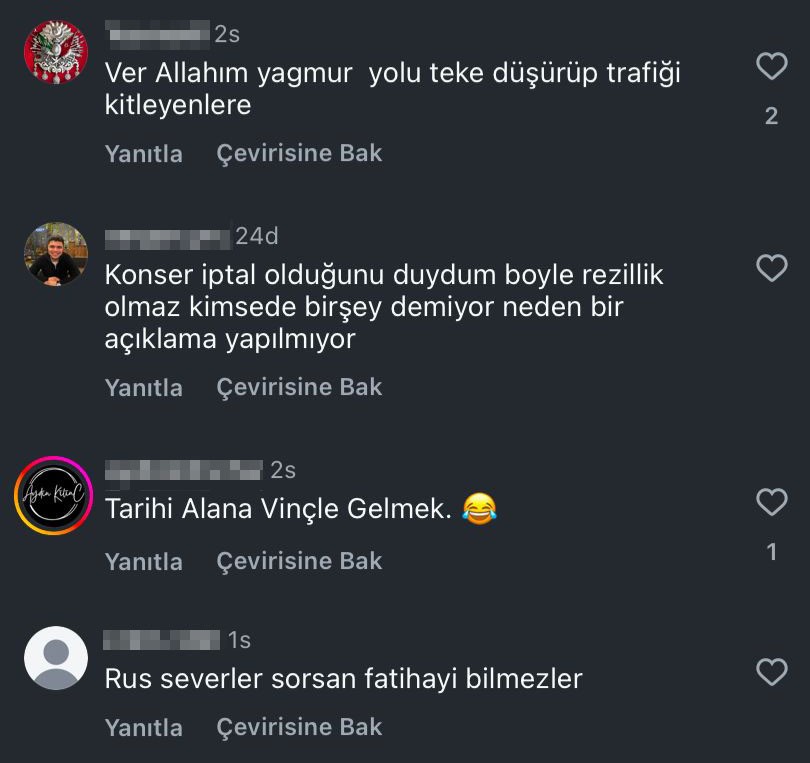Tap Çevirisine Bak under 'Rus severler' comment
The width and height of the screenshot is (810, 763).
click(x=299, y=728)
